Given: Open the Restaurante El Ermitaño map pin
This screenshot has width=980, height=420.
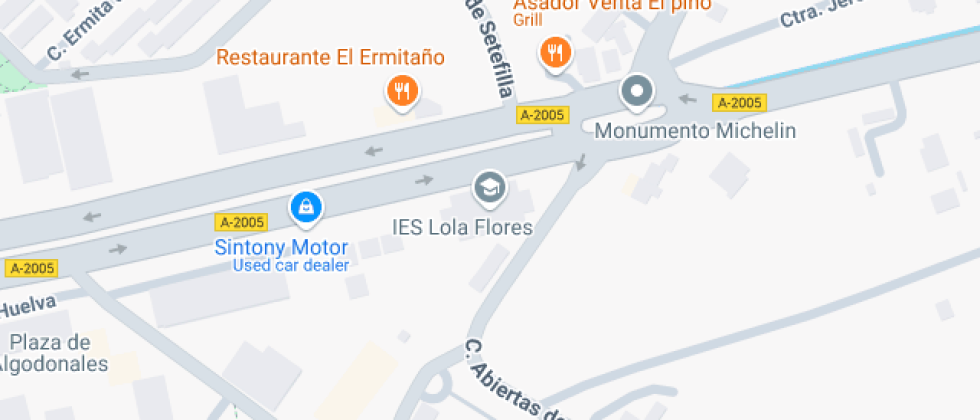Looking at the screenshot, I should (x=402, y=93).
